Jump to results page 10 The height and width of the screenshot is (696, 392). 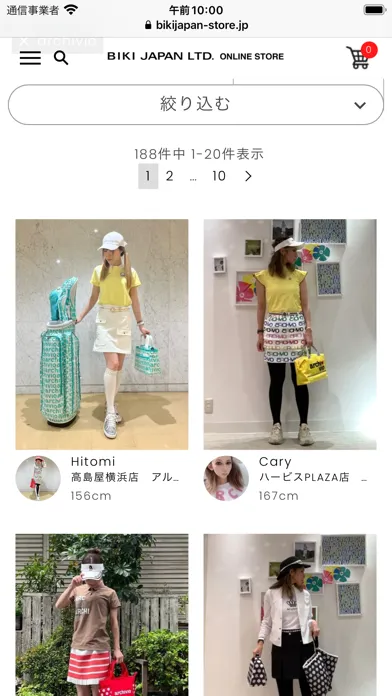click(x=219, y=176)
